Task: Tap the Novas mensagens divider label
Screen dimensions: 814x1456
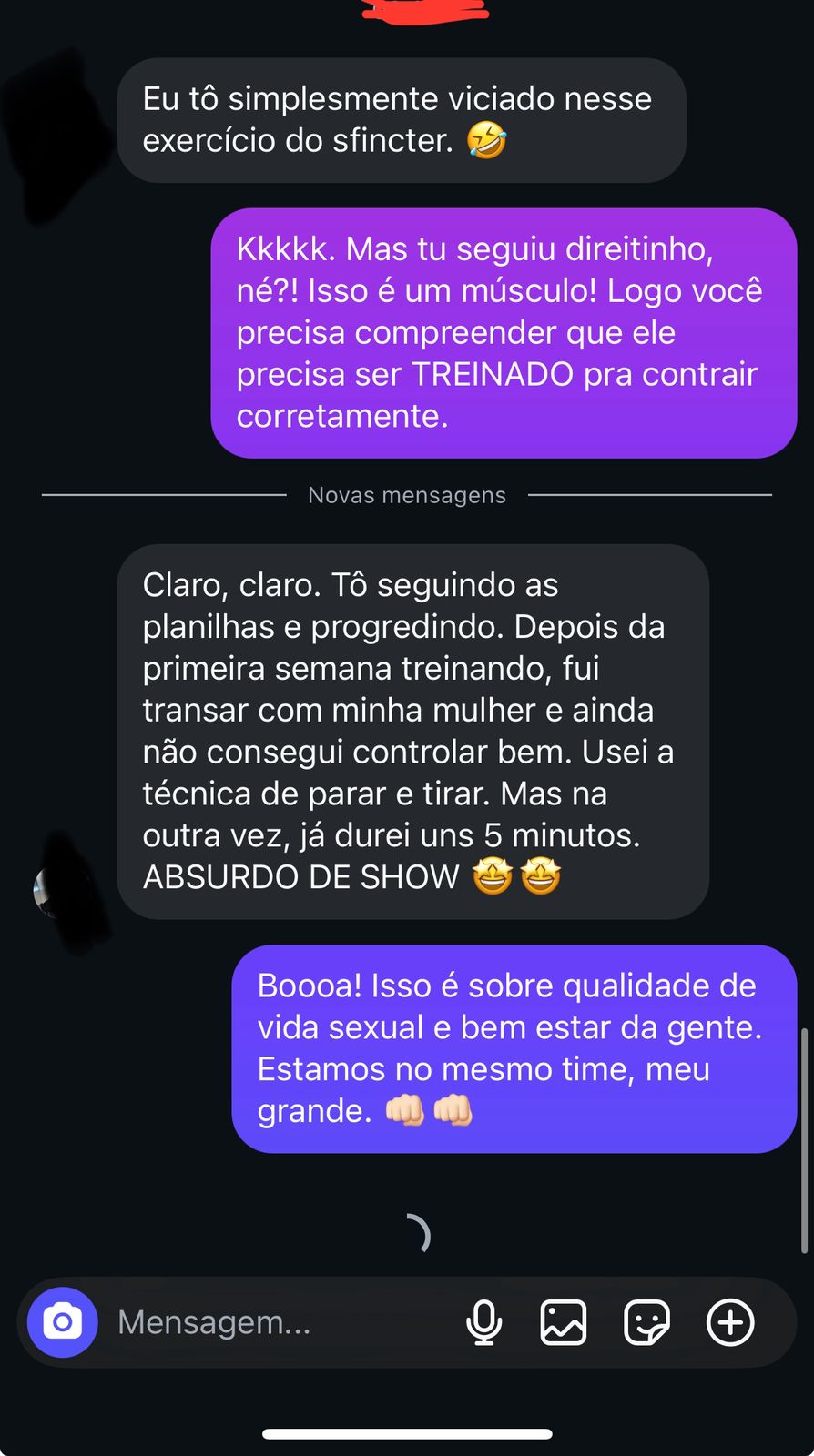Action: point(407,495)
